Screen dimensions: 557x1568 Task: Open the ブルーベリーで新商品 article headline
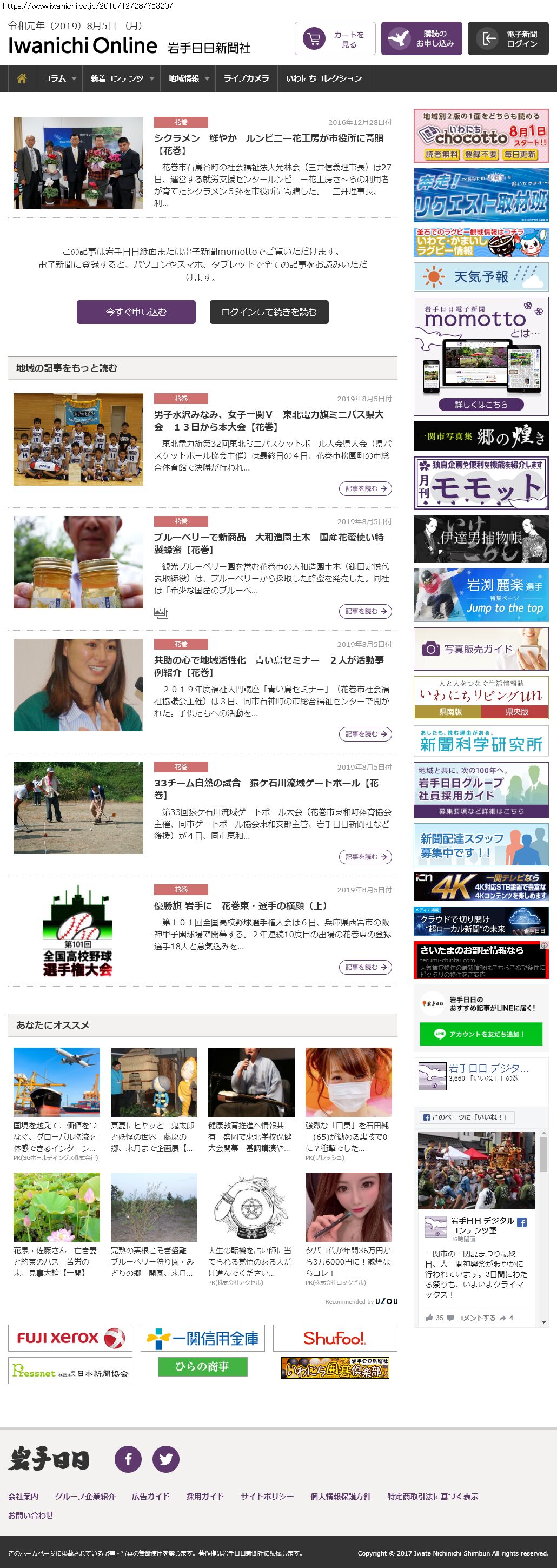[x=268, y=544]
